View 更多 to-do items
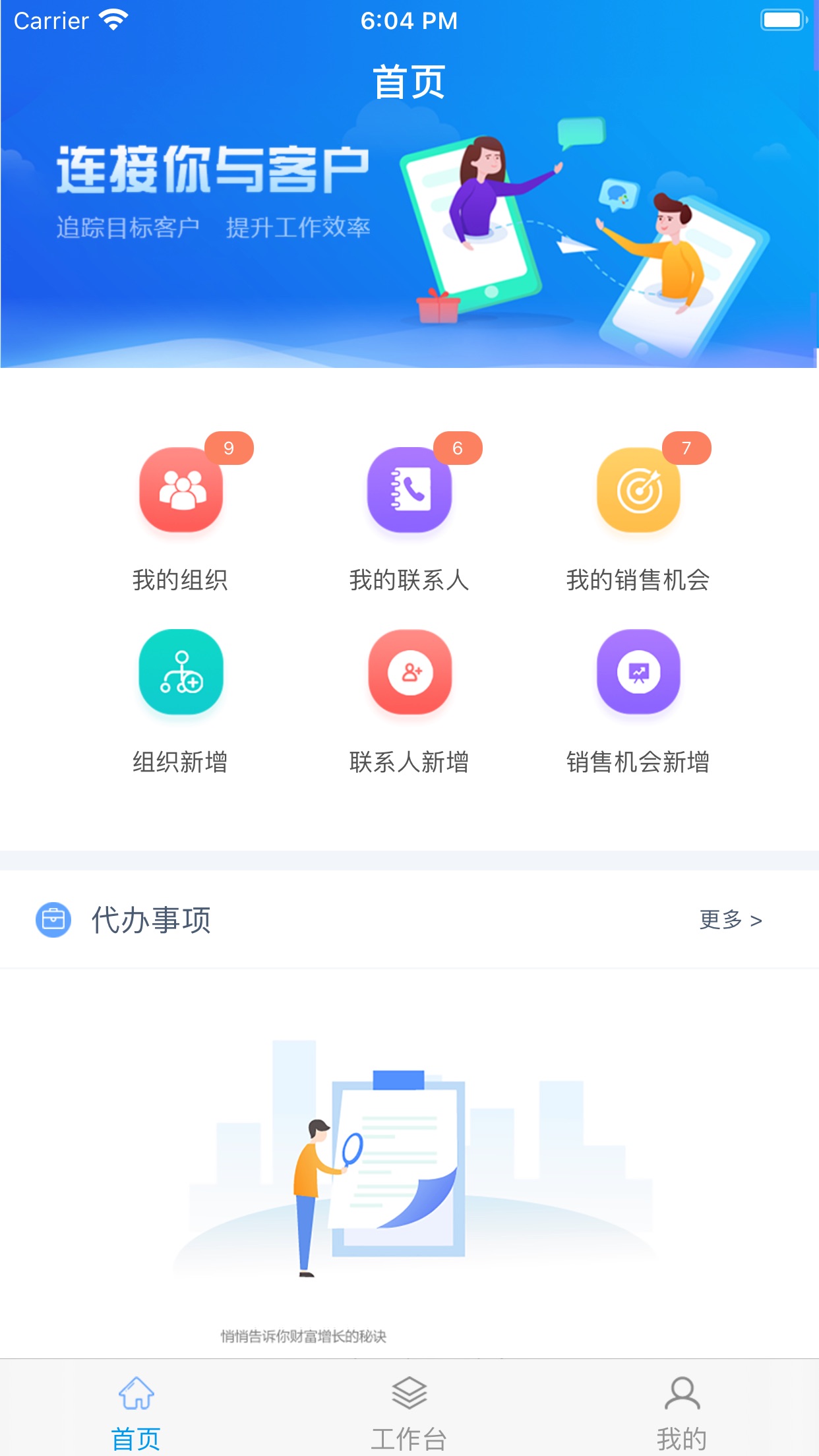This screenshot has width=819, height=1456. coord(730,919)
